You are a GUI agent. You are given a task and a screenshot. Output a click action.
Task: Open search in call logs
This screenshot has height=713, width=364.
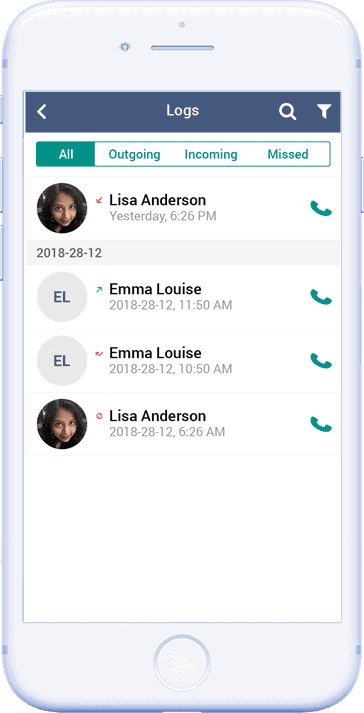point(288,111)
